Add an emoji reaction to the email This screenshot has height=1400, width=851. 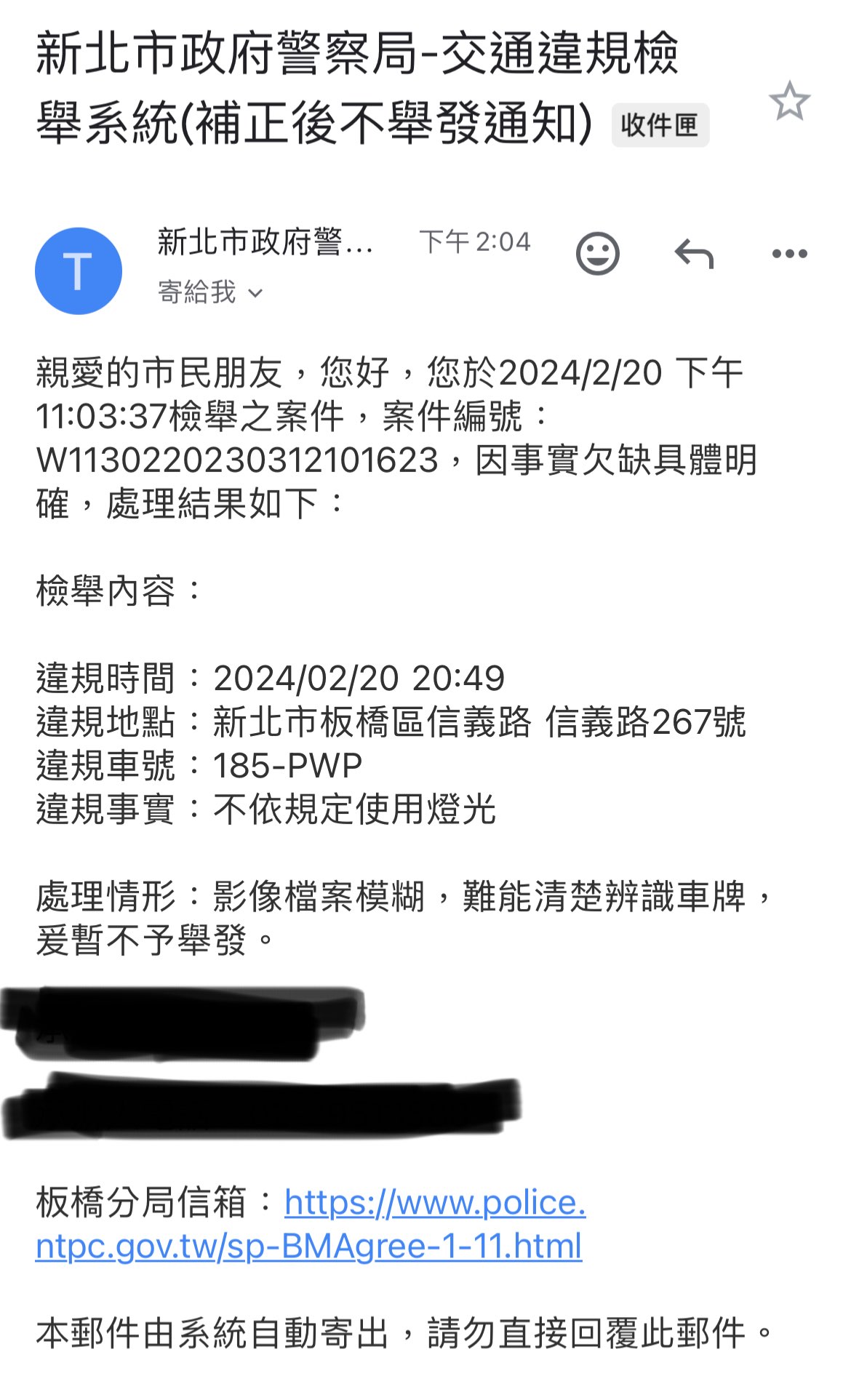[597, 253]
